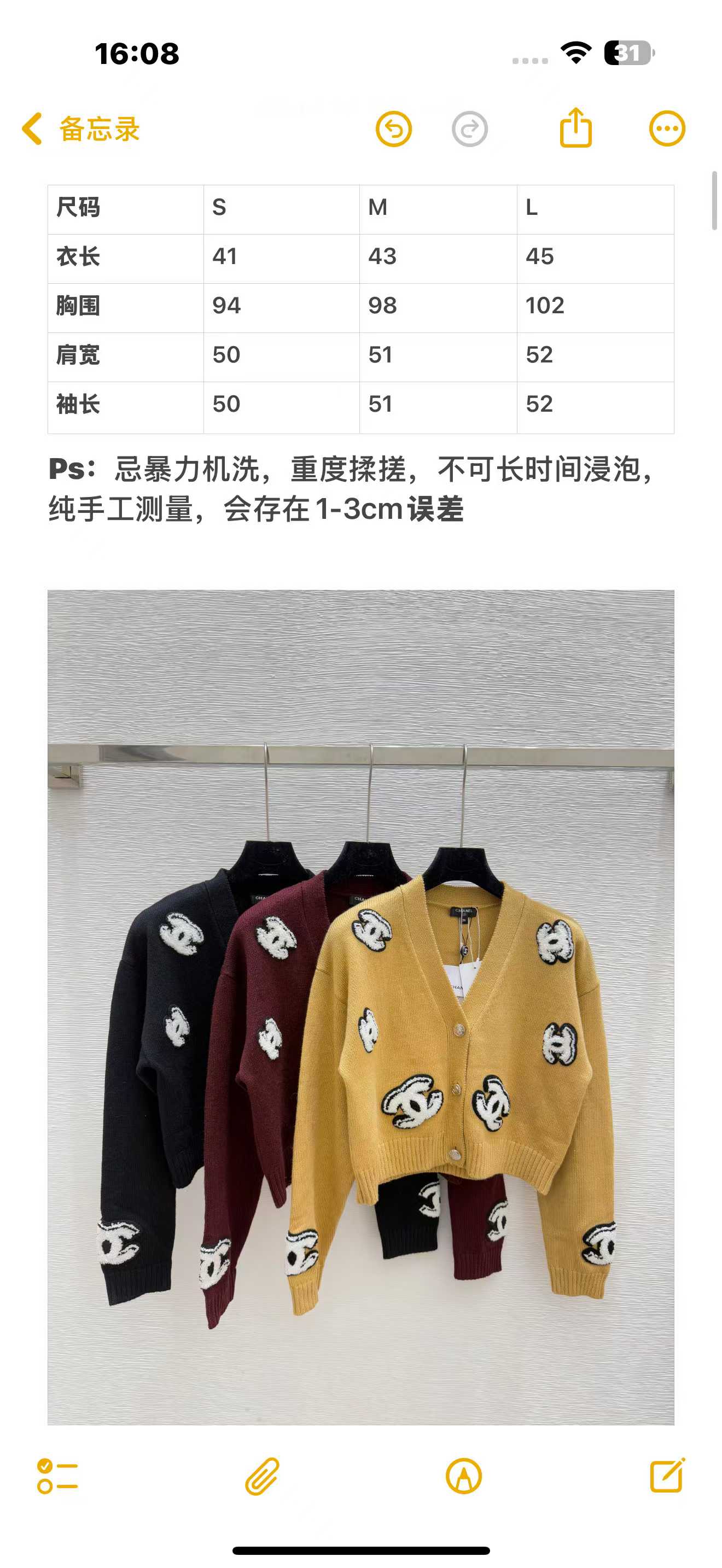
Task: Compose a new note
Action: click(x=667, y=1476)
